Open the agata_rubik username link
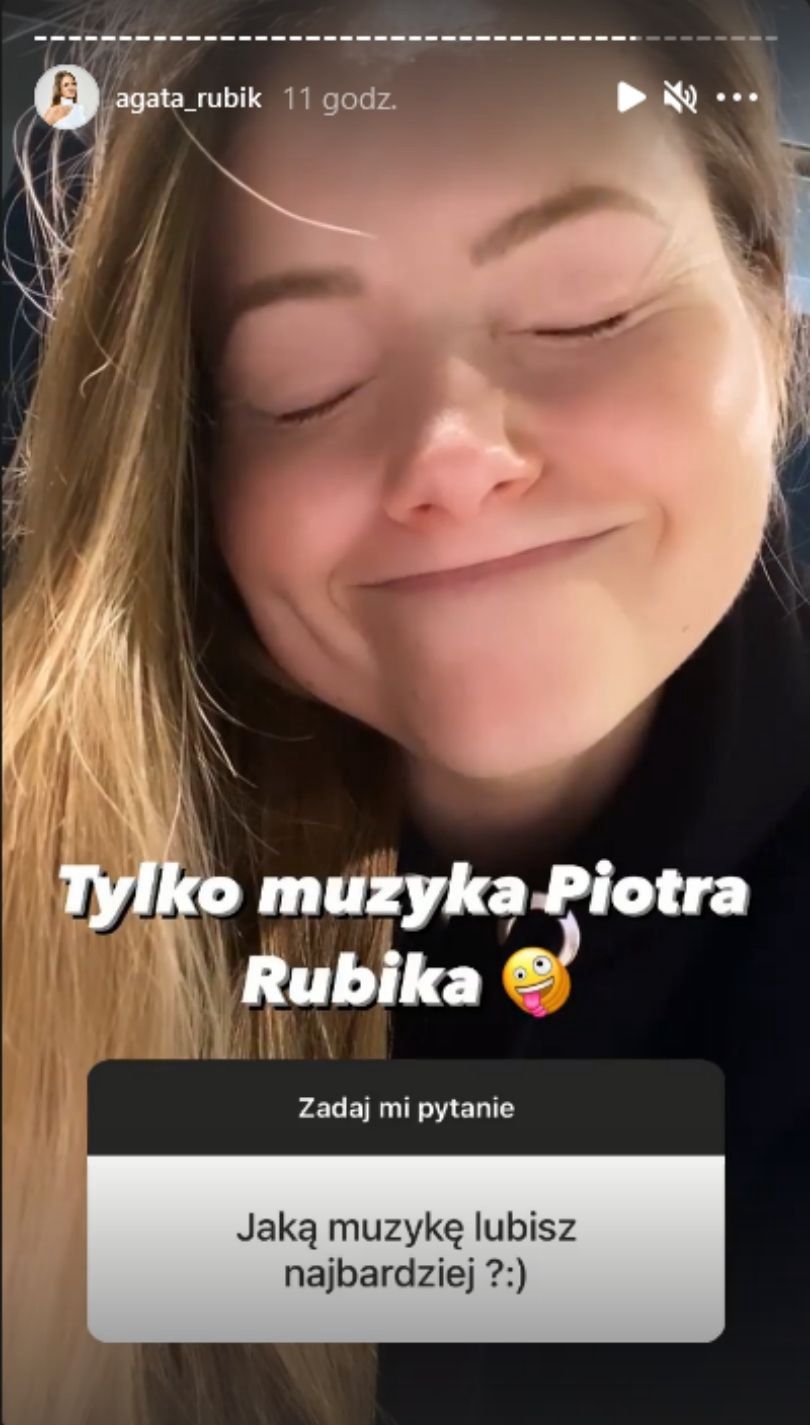810x1425 pixels. (188, 99)
